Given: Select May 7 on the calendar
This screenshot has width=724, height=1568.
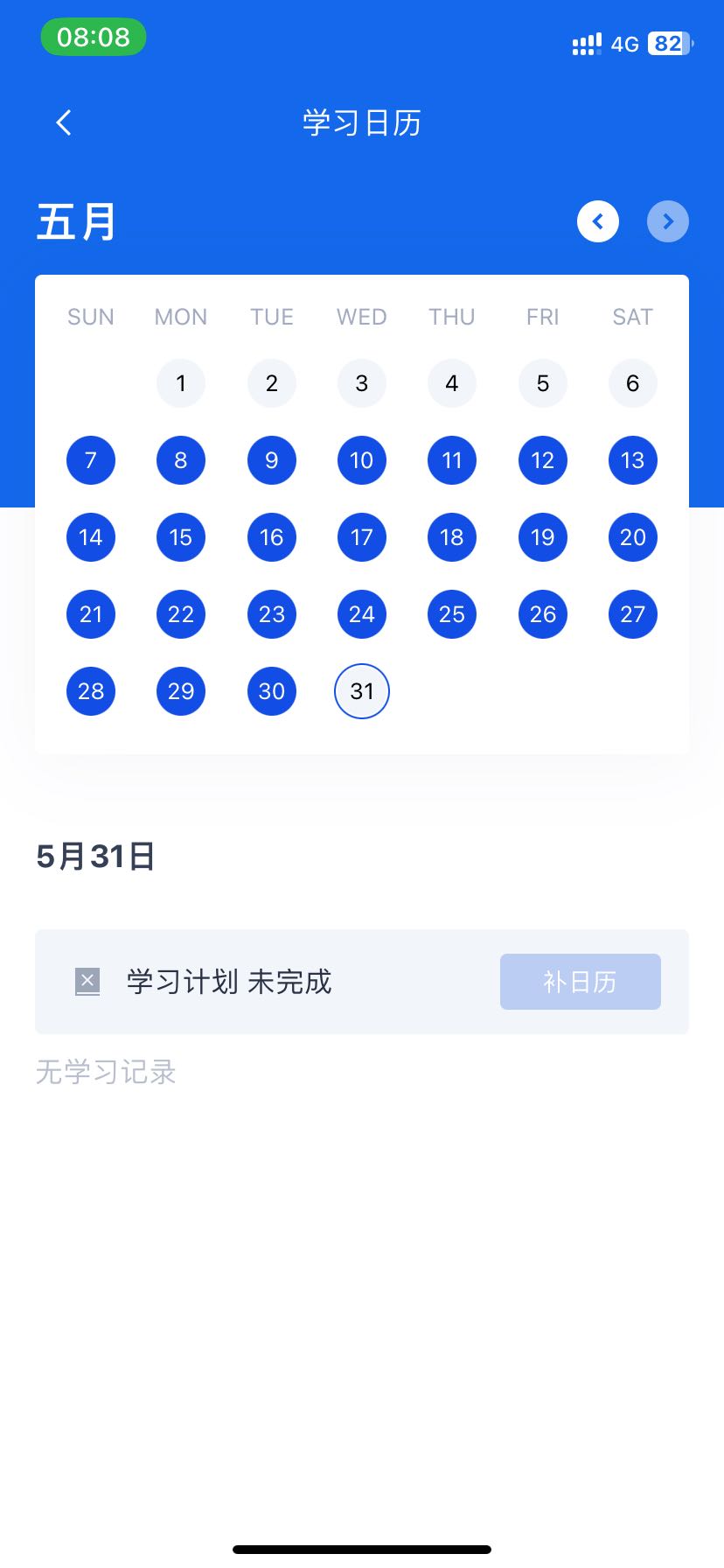Looking at the screenshot, I should point(91,460).
